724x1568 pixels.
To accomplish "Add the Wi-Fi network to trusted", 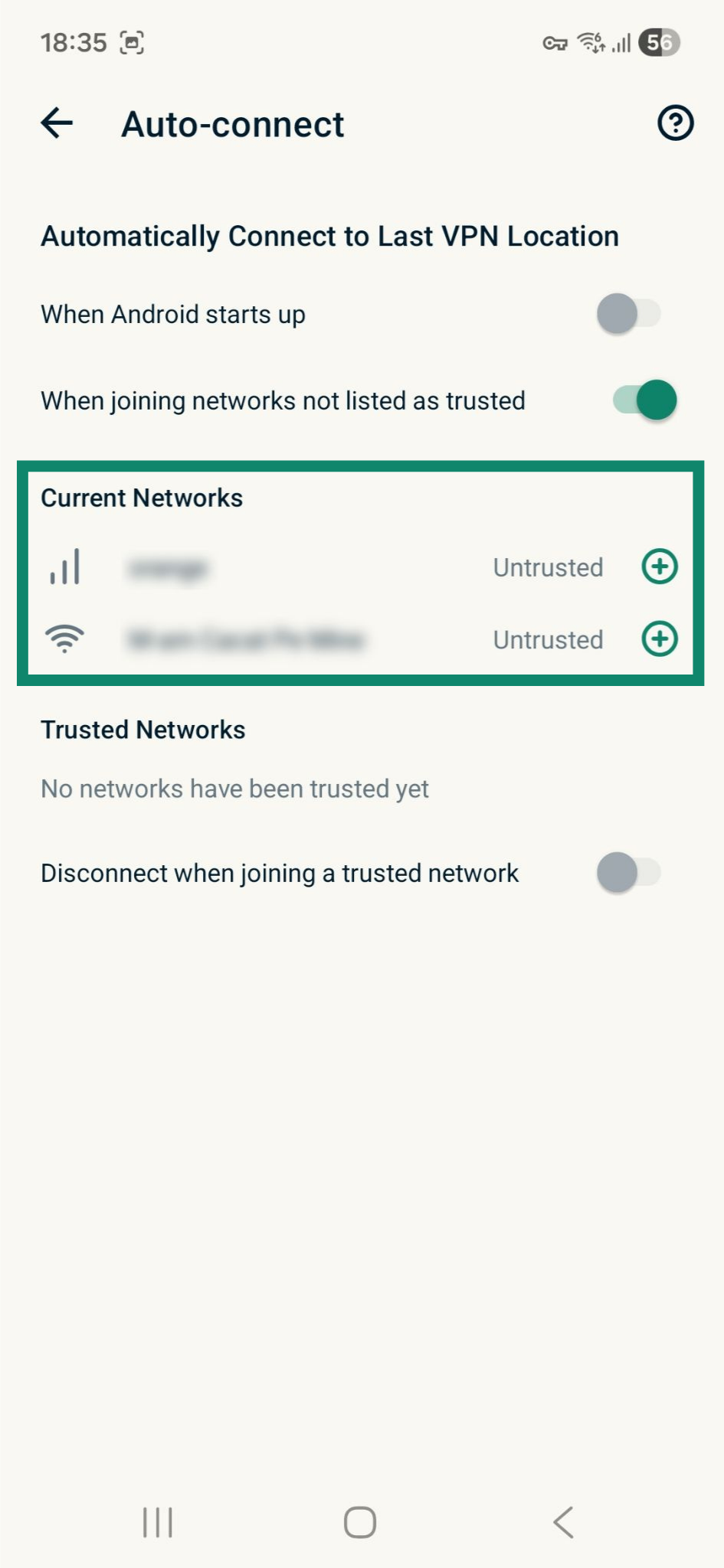I will click(x=659, y=639).
